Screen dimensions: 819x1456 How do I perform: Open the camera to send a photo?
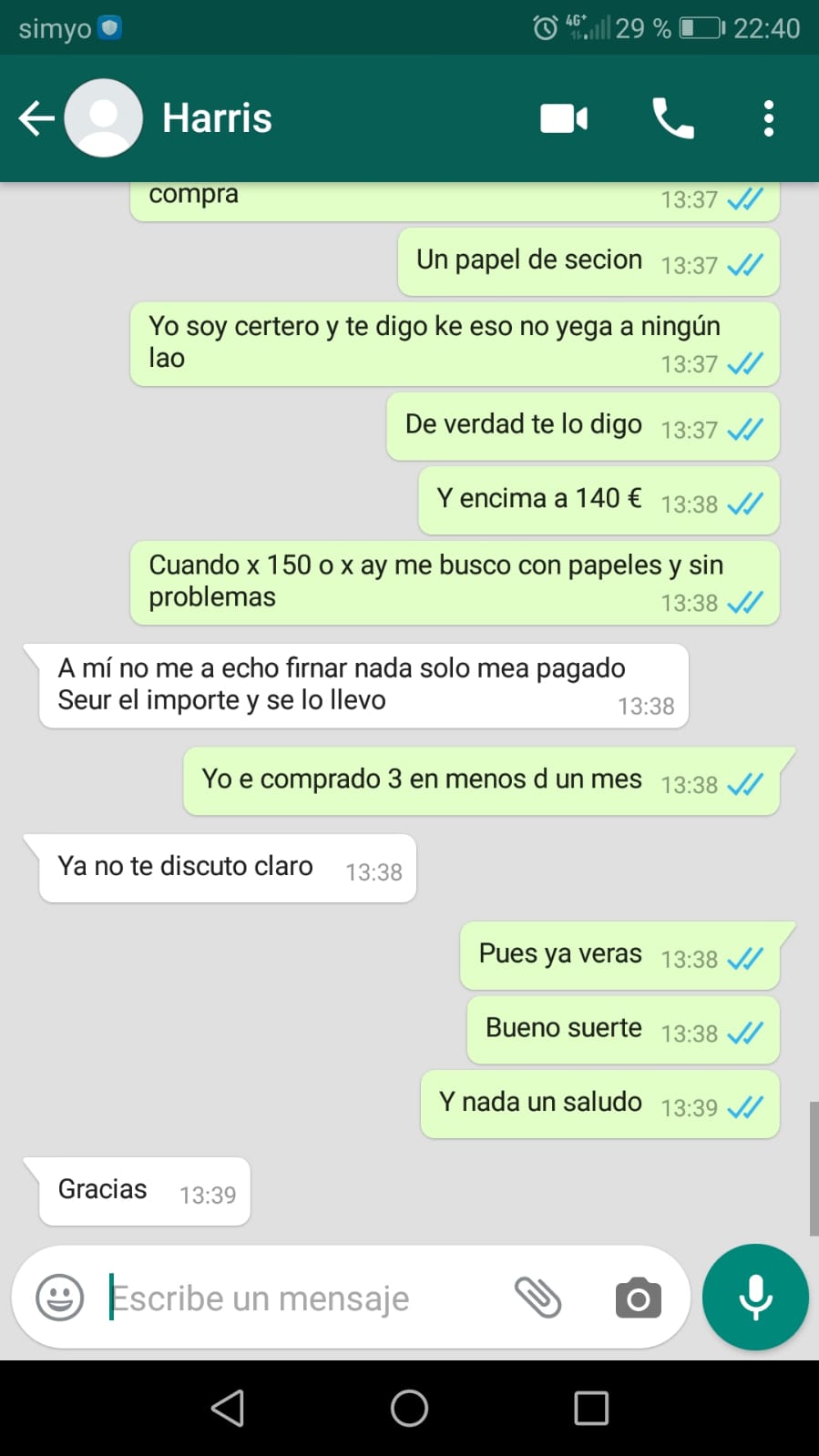tap(638, 1298)
